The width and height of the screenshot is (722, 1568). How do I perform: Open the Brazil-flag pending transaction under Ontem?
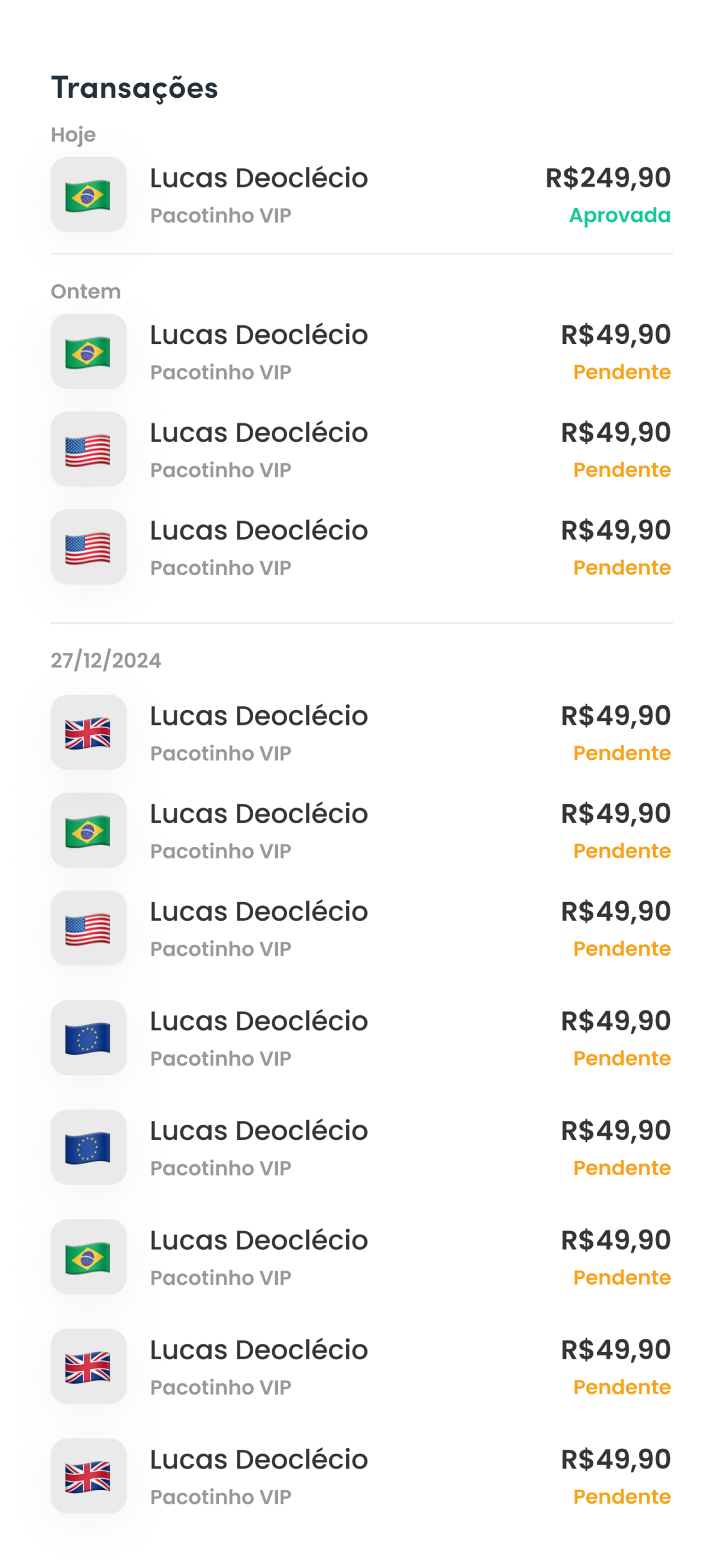coord(361,352)
